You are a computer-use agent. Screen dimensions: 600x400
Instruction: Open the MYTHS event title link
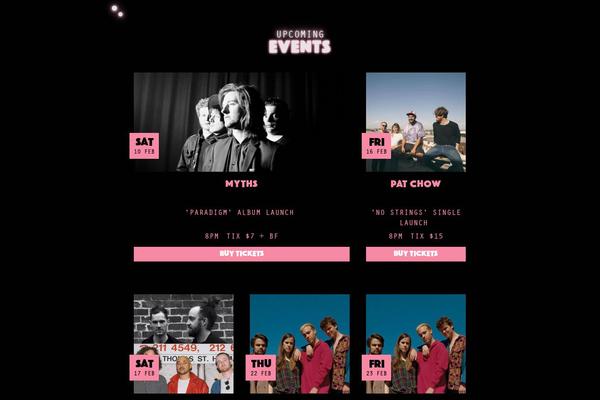click(x=241, y=184)
